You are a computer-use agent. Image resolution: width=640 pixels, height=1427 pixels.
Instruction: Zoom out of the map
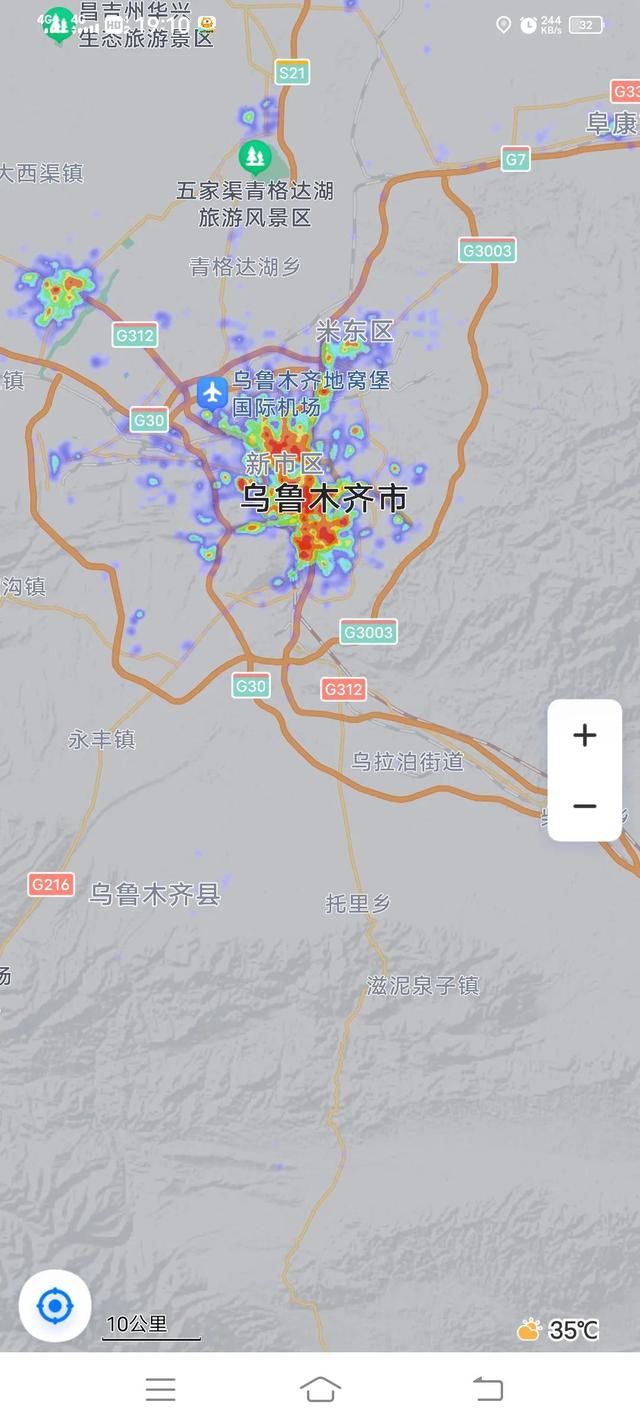point(585,806)
